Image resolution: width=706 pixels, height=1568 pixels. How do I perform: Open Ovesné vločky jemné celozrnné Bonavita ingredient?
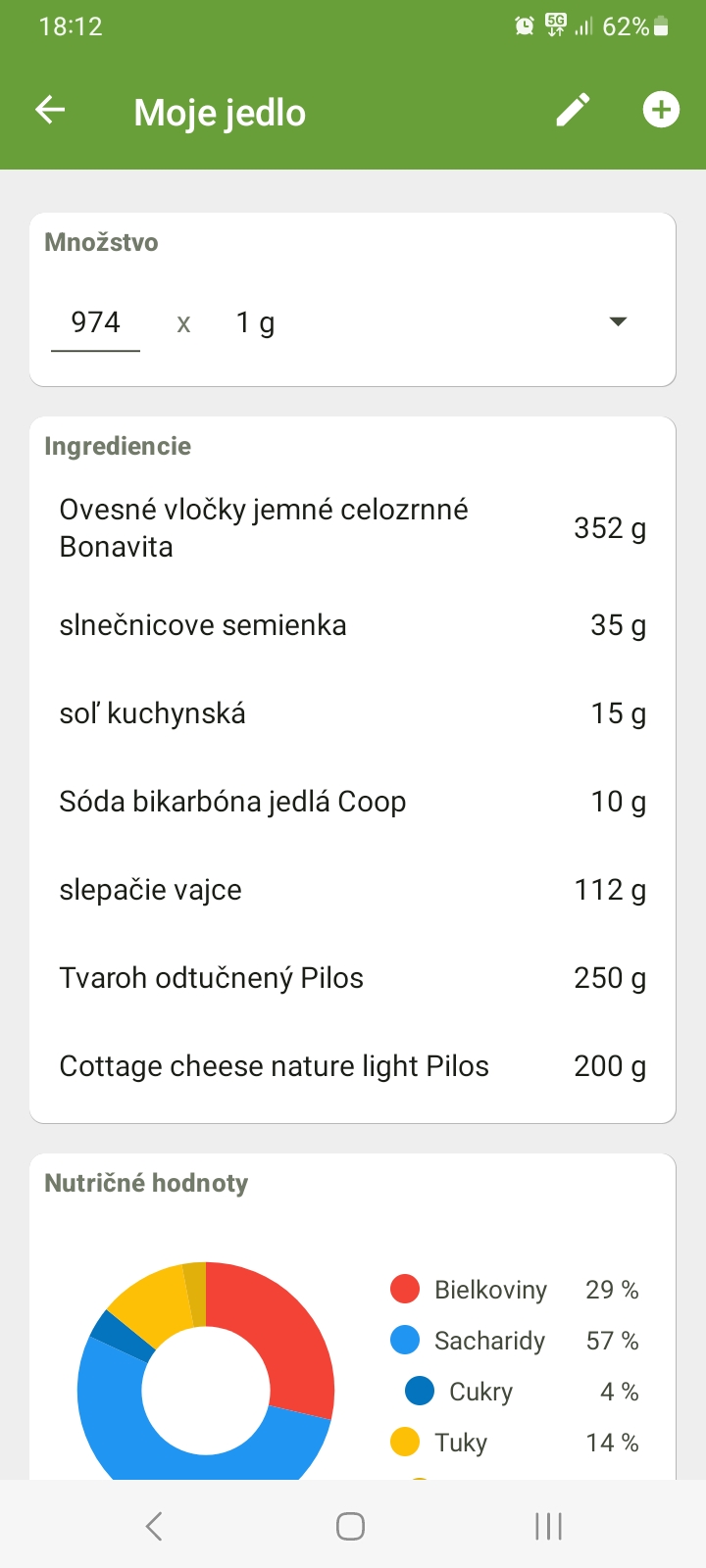pyautogui.click(x=352, y=528)
